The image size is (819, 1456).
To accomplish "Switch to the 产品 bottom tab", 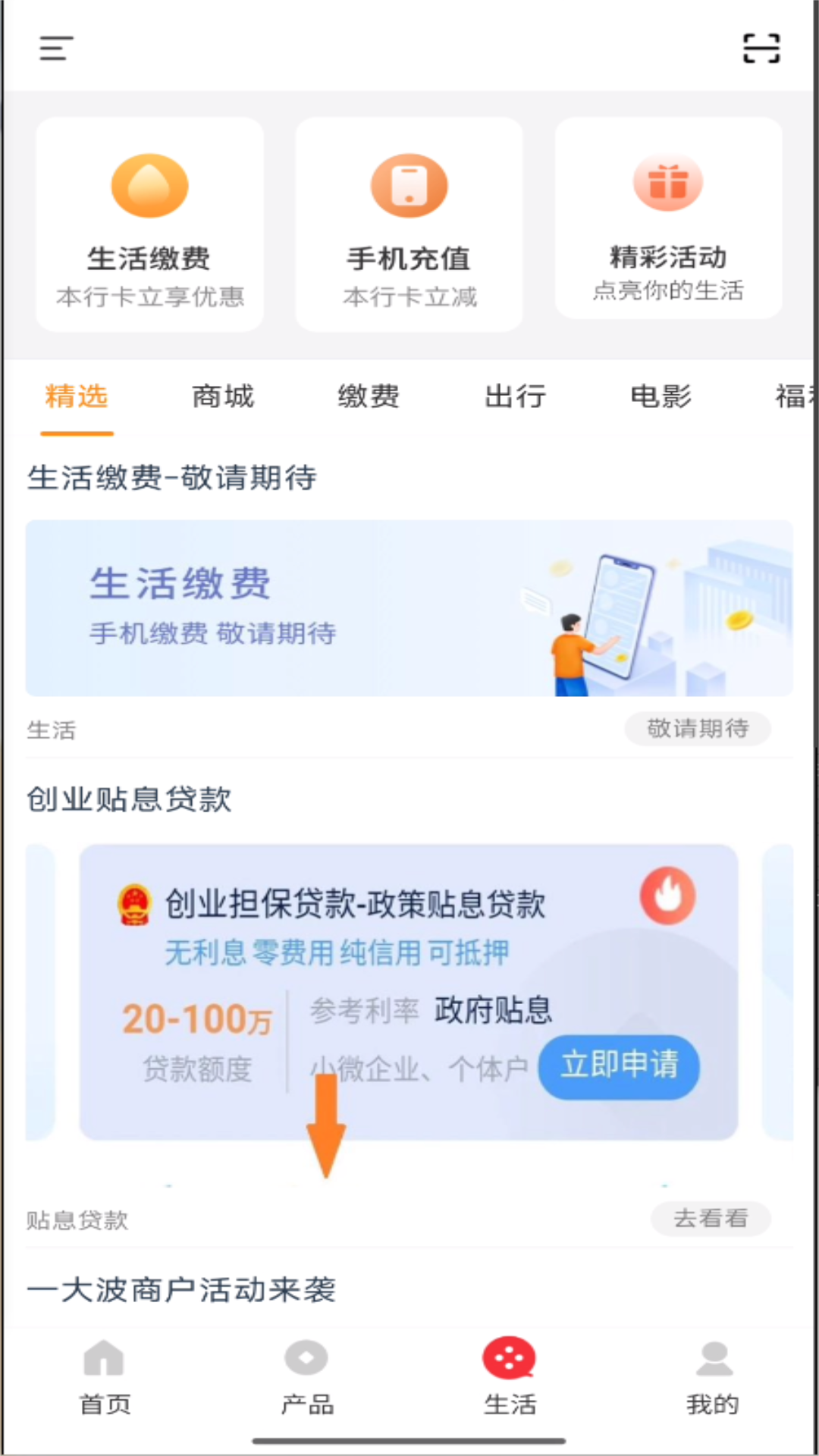I will [x=307, y=1378].
